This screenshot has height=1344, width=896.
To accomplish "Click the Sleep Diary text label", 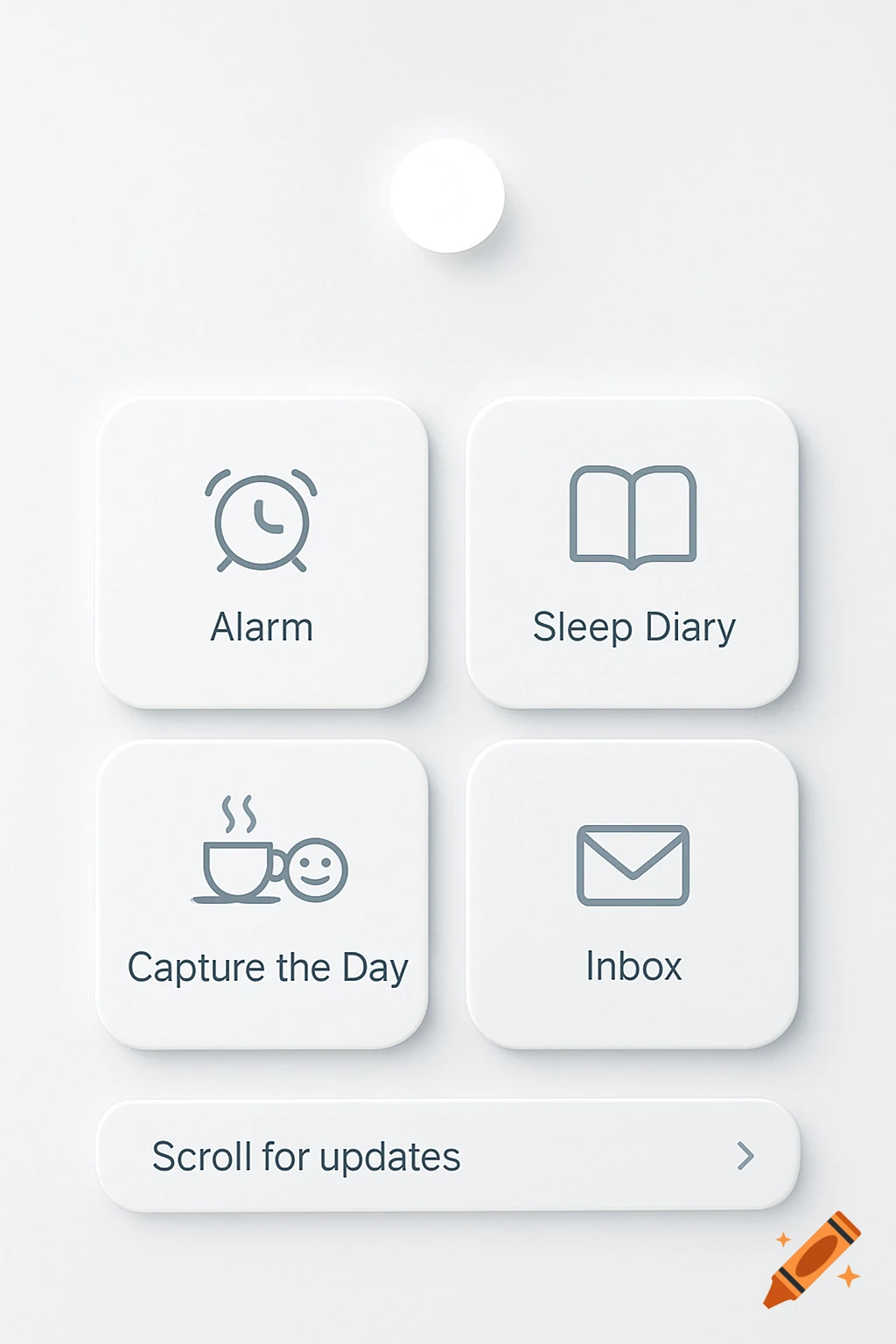I will [x=634, y=626].
